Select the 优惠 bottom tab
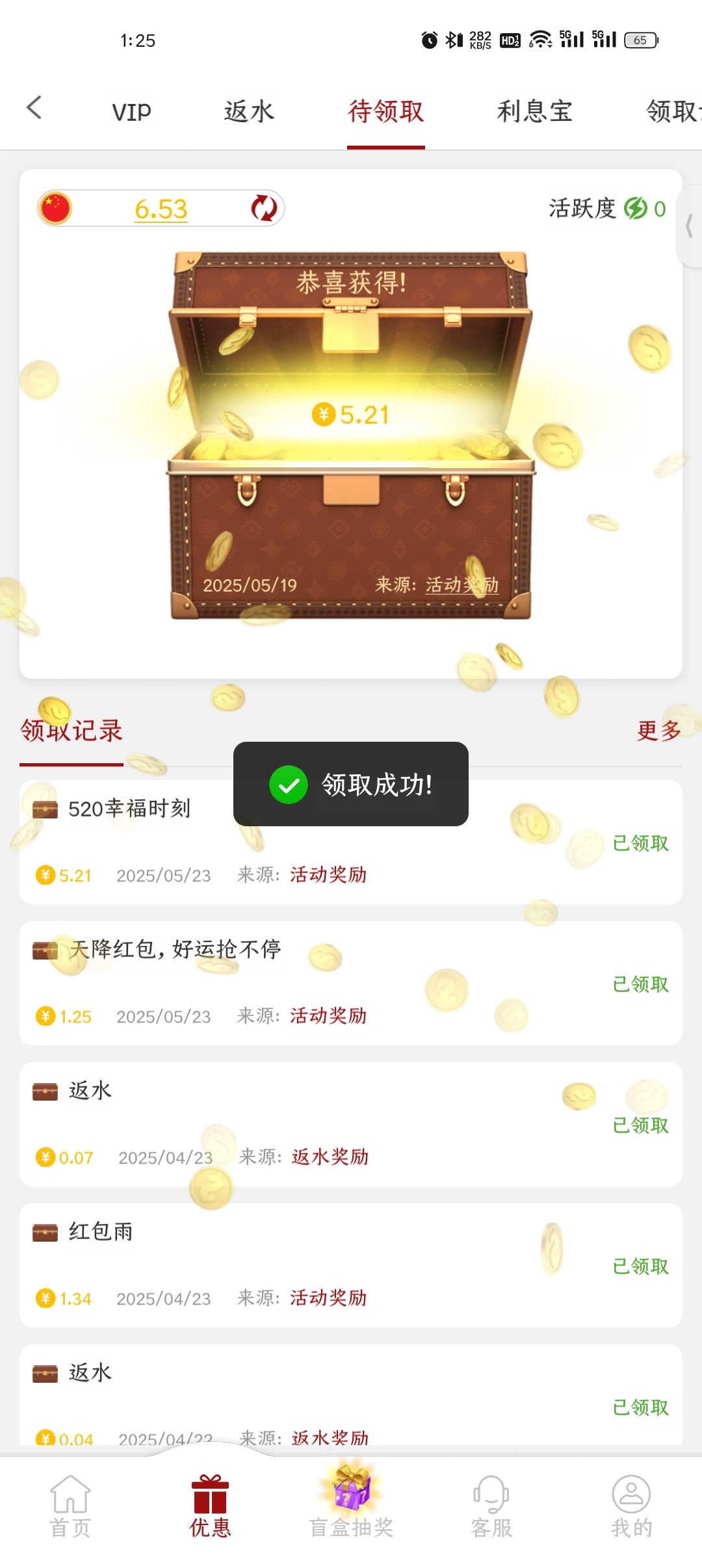 pos(210,1506)
